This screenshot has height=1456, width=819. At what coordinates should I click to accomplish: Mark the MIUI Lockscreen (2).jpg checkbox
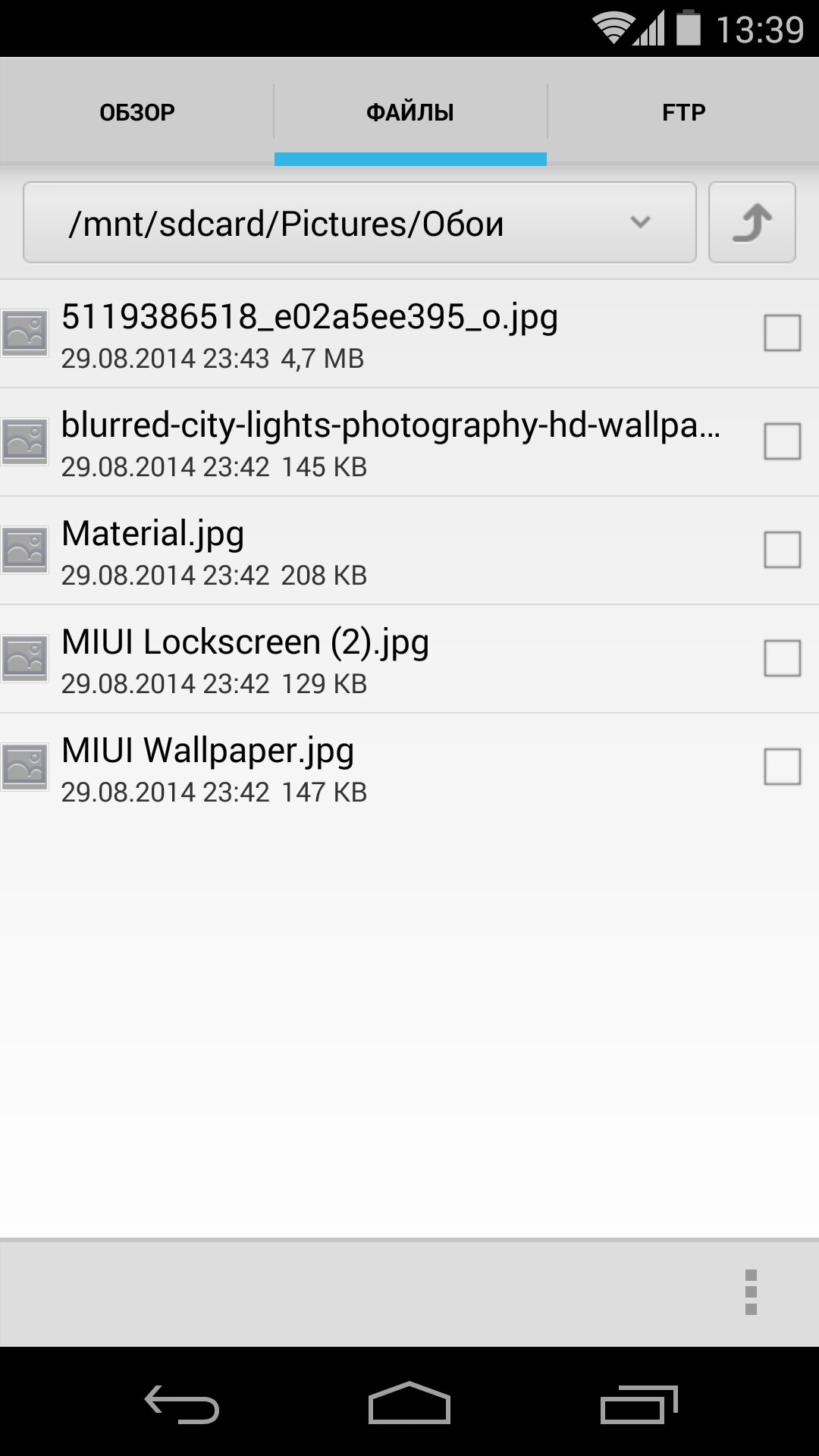pyautogui.click(x=782, y=659)
